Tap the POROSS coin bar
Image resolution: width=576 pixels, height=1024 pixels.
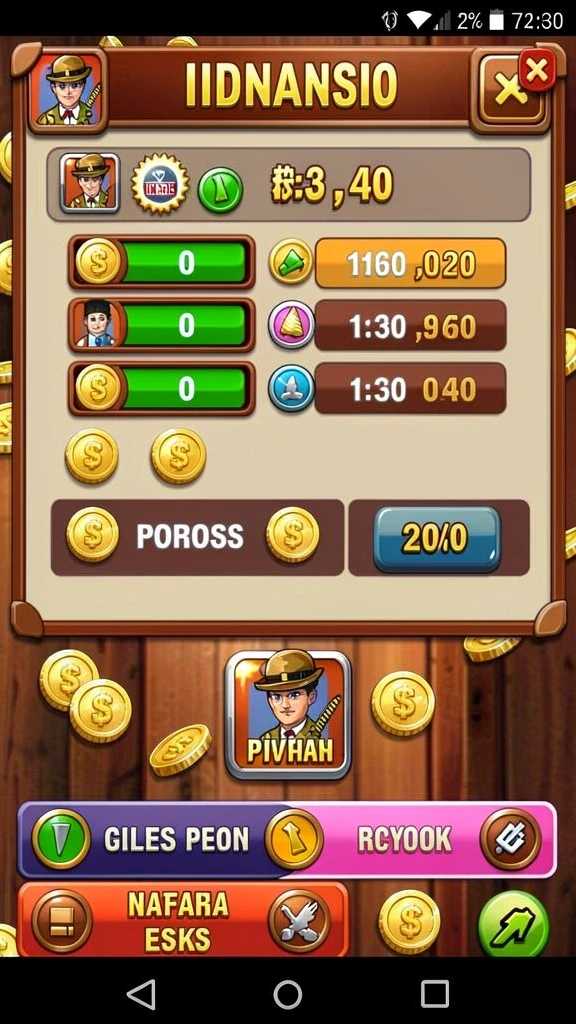pos(197,537)
